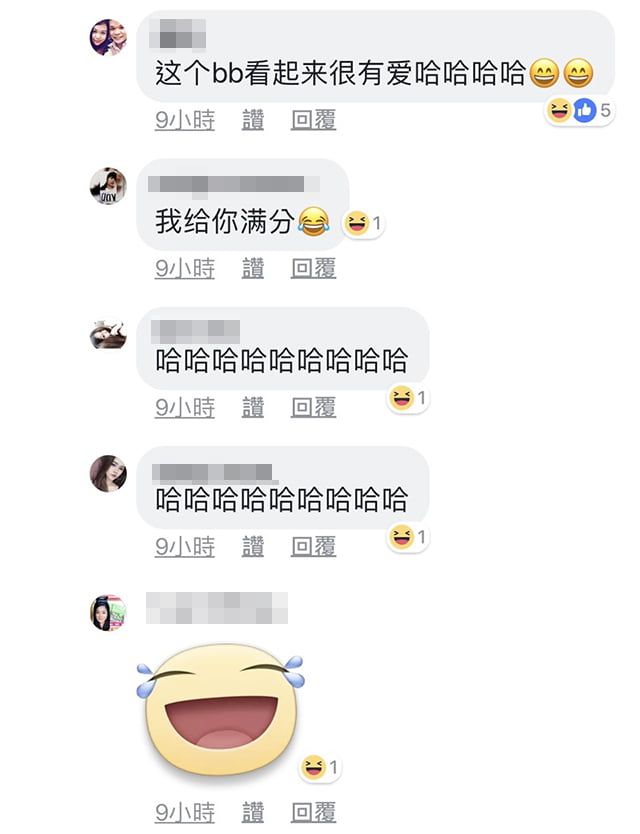Image resolution: width=640 pixels, height=834 pixels.
Task: Like the laughing sticker comment
Action: click(x=253, y=811)
